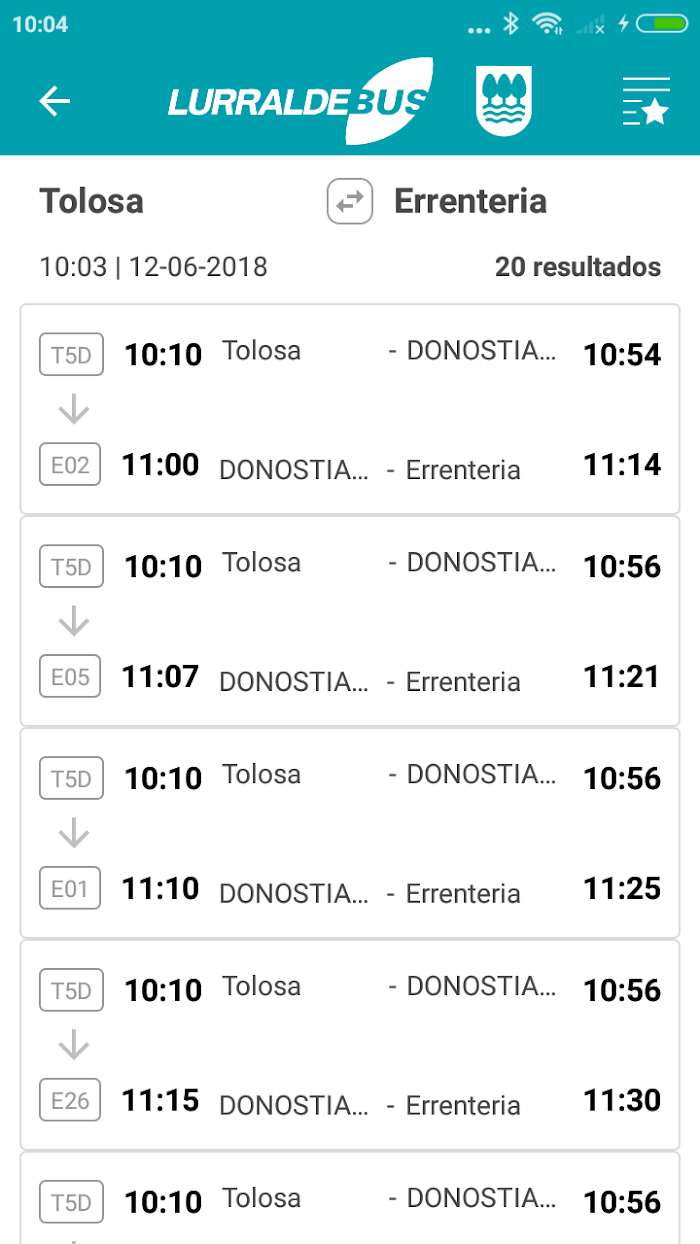Open the trip using line E26 at 11:15
Image resolution: width=700 pixels, height=1244 pixels.
[350, 1045]
